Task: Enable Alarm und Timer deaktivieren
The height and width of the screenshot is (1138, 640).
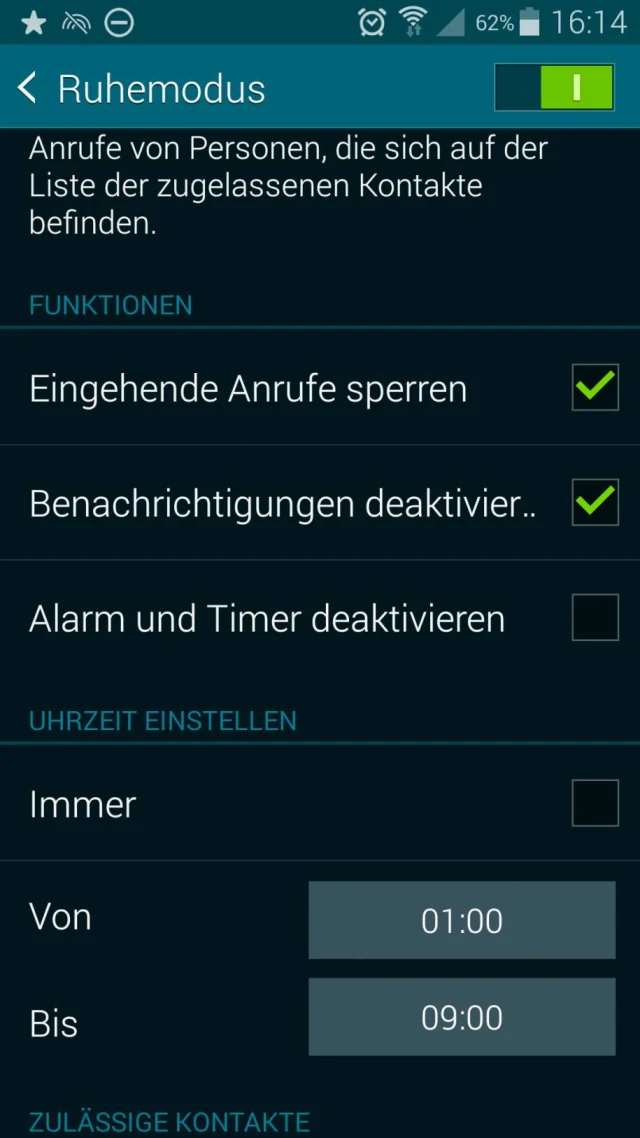Action: pos(595,618)
